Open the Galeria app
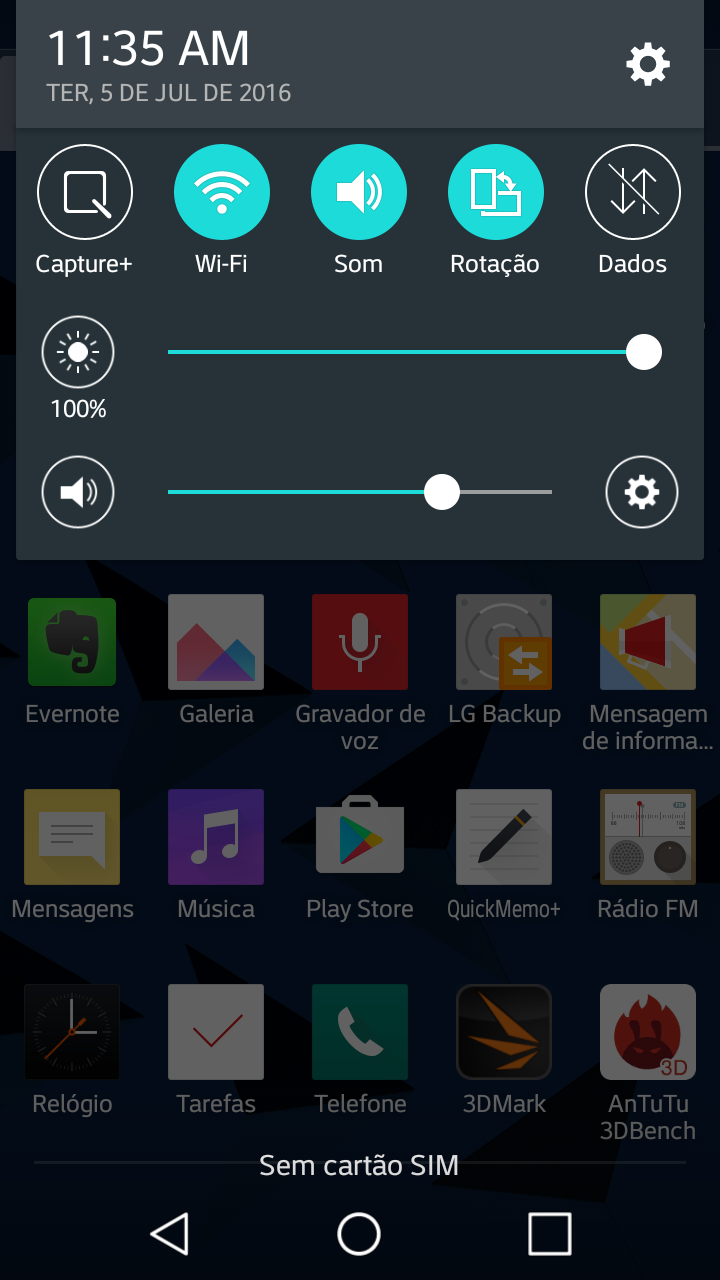The width and height of the screenshot is (720, 1280). (x=216, y=642)
